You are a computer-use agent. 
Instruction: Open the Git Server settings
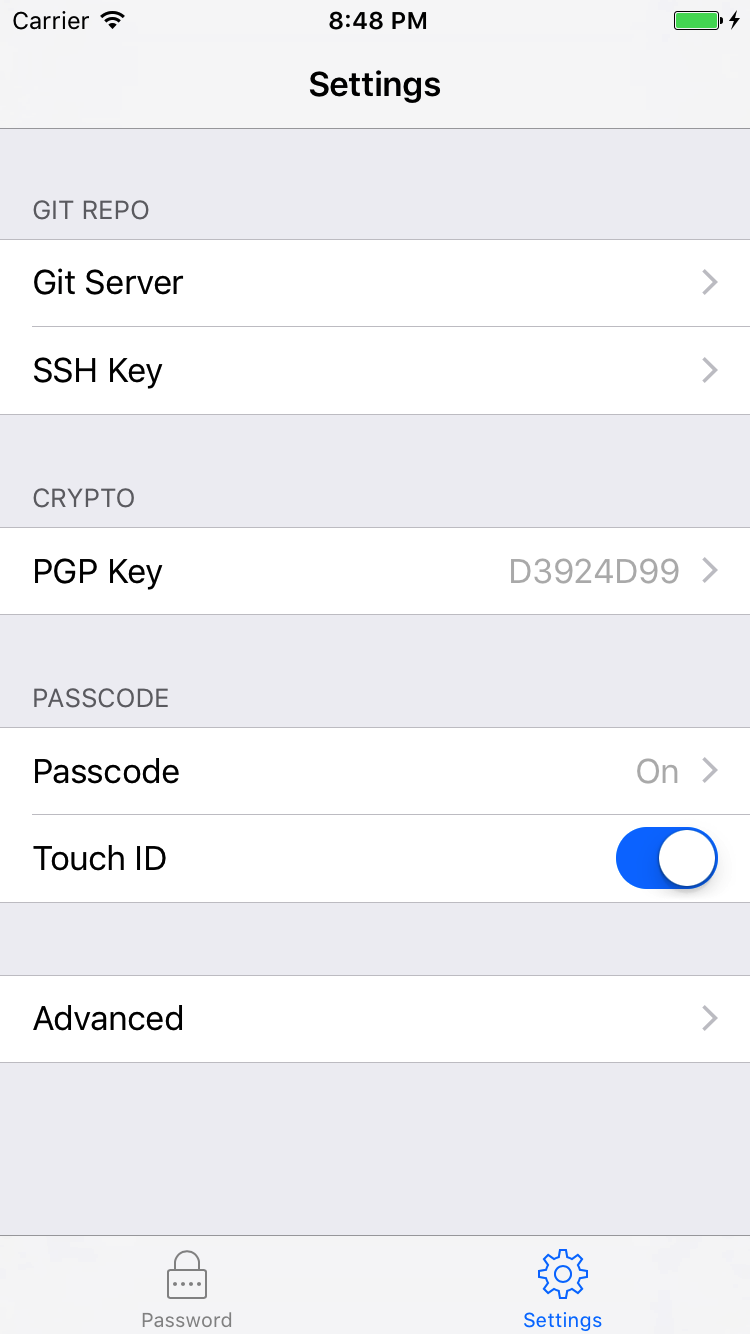coord(375,283)
